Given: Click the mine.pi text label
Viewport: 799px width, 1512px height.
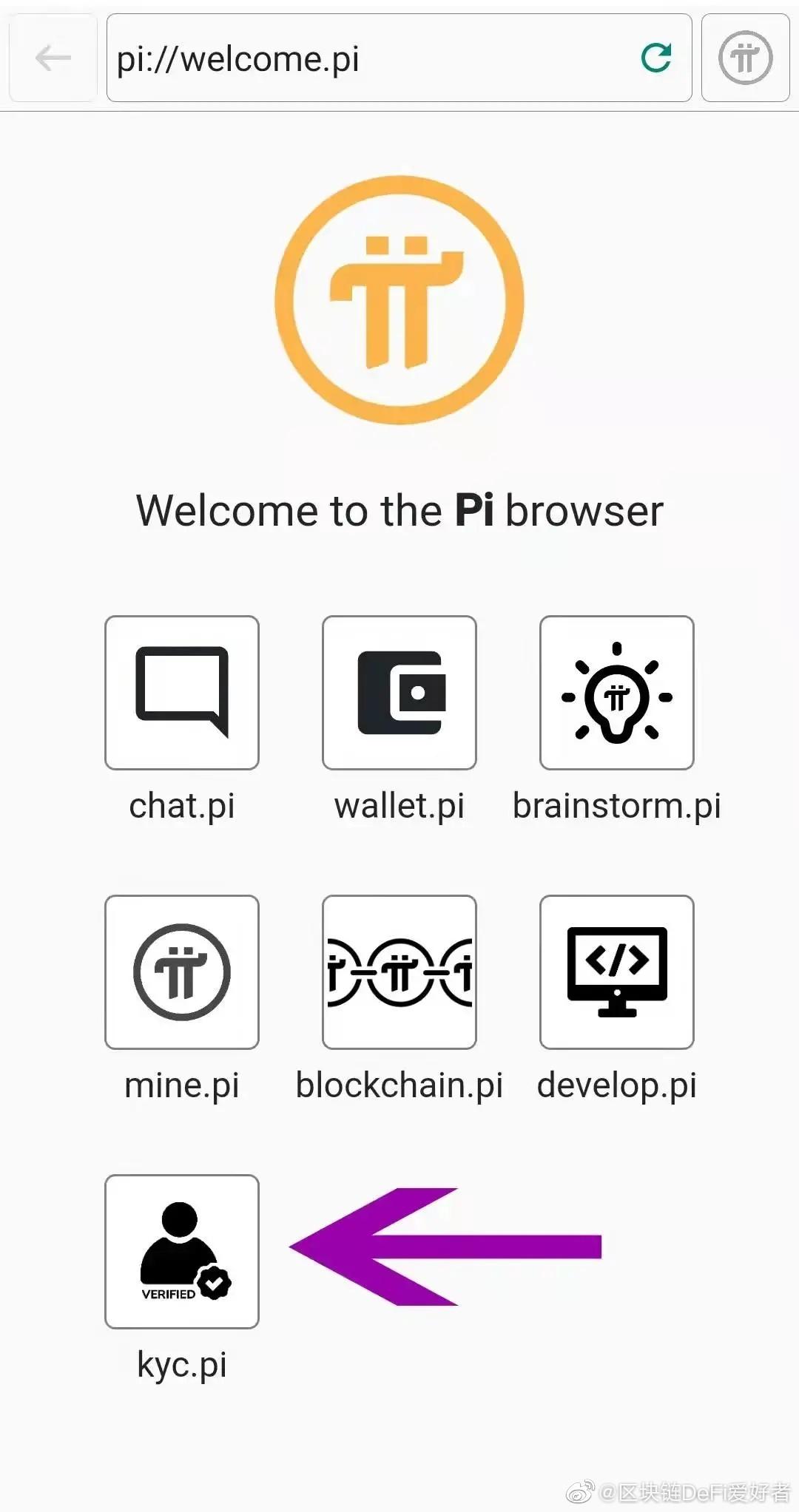Looking at the screenshot, I should point(182,1085).
